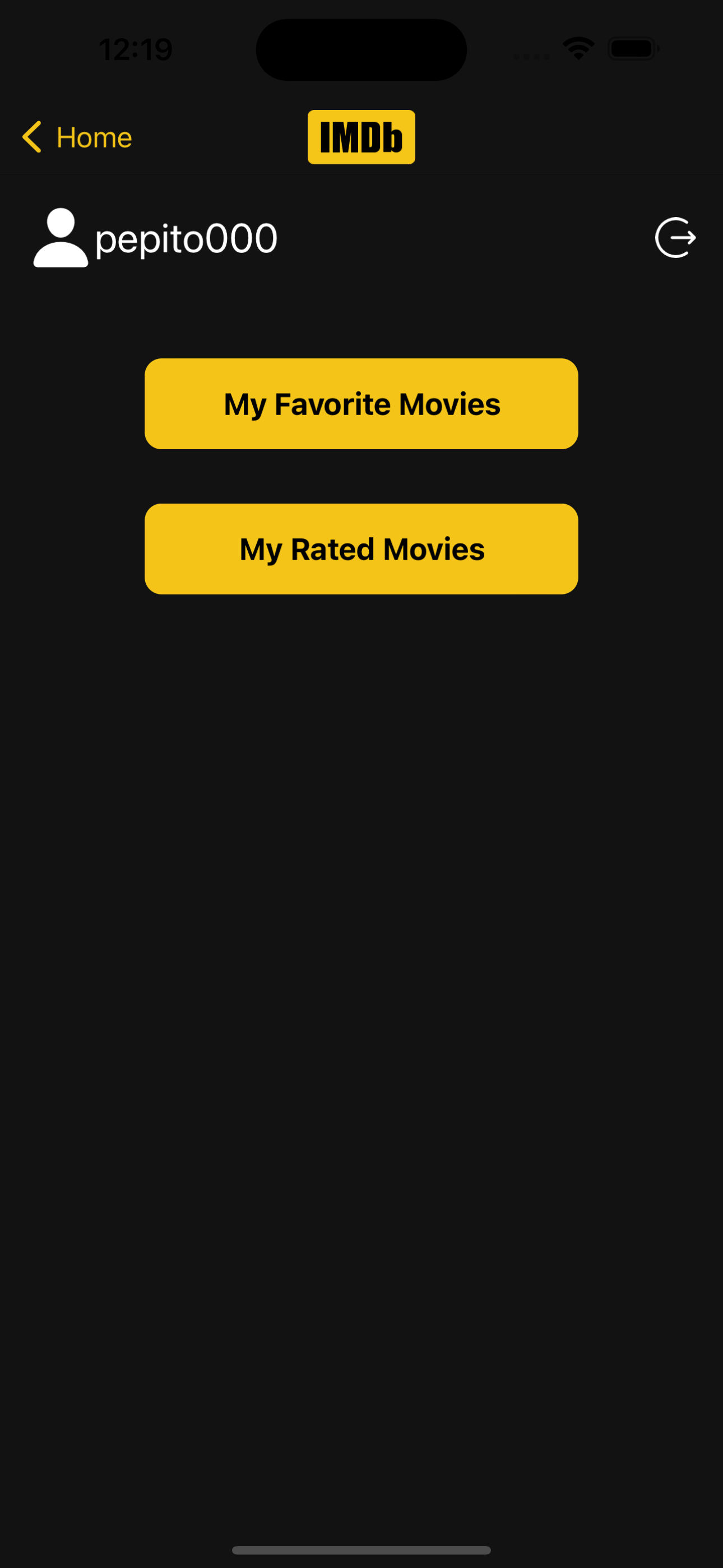This screenshot has width=723, height=1568.
Task: Sign out of the pepito000 account
Action: click(x=675, y=237)
